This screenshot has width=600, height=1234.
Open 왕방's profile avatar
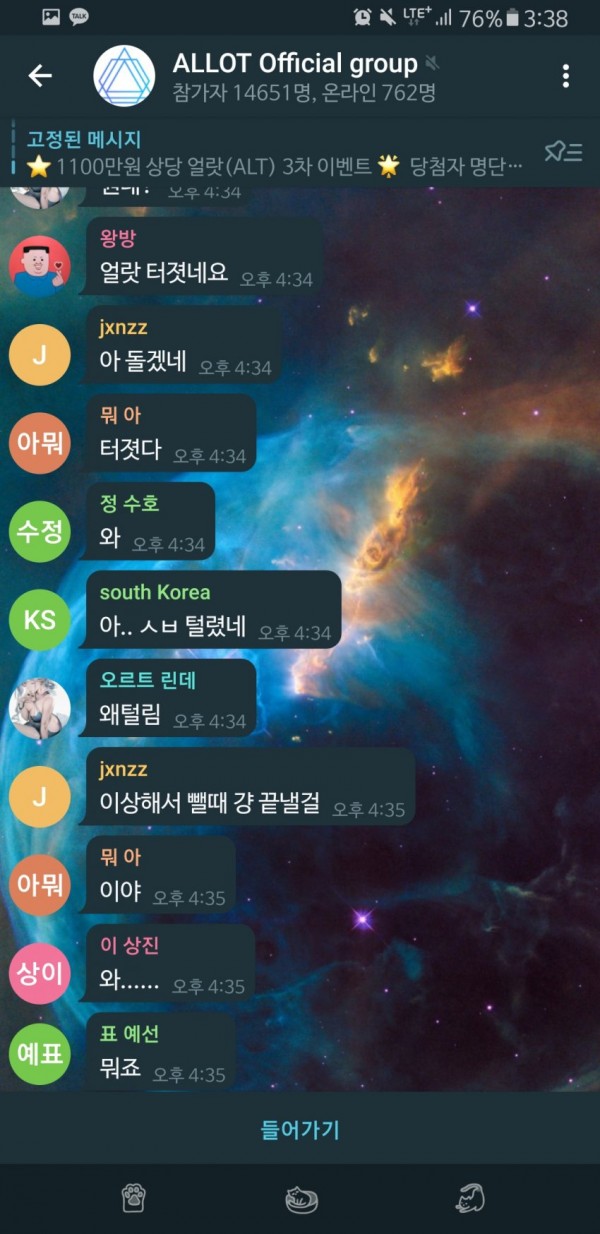click(x=39, y=266)
